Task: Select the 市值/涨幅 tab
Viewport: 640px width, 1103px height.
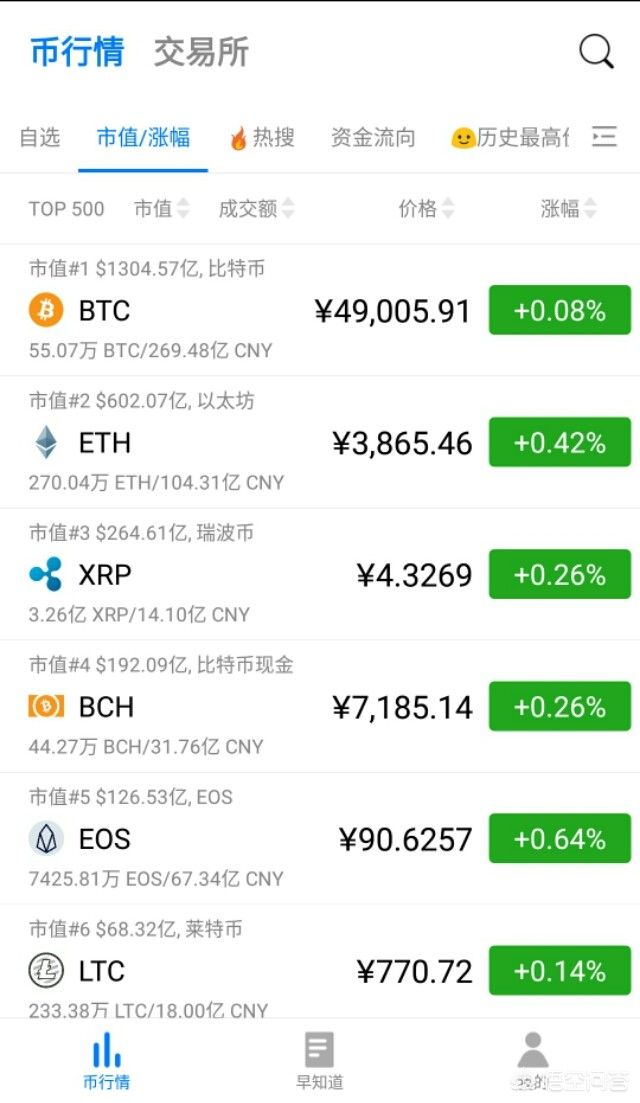Action: tap(143, 138)
